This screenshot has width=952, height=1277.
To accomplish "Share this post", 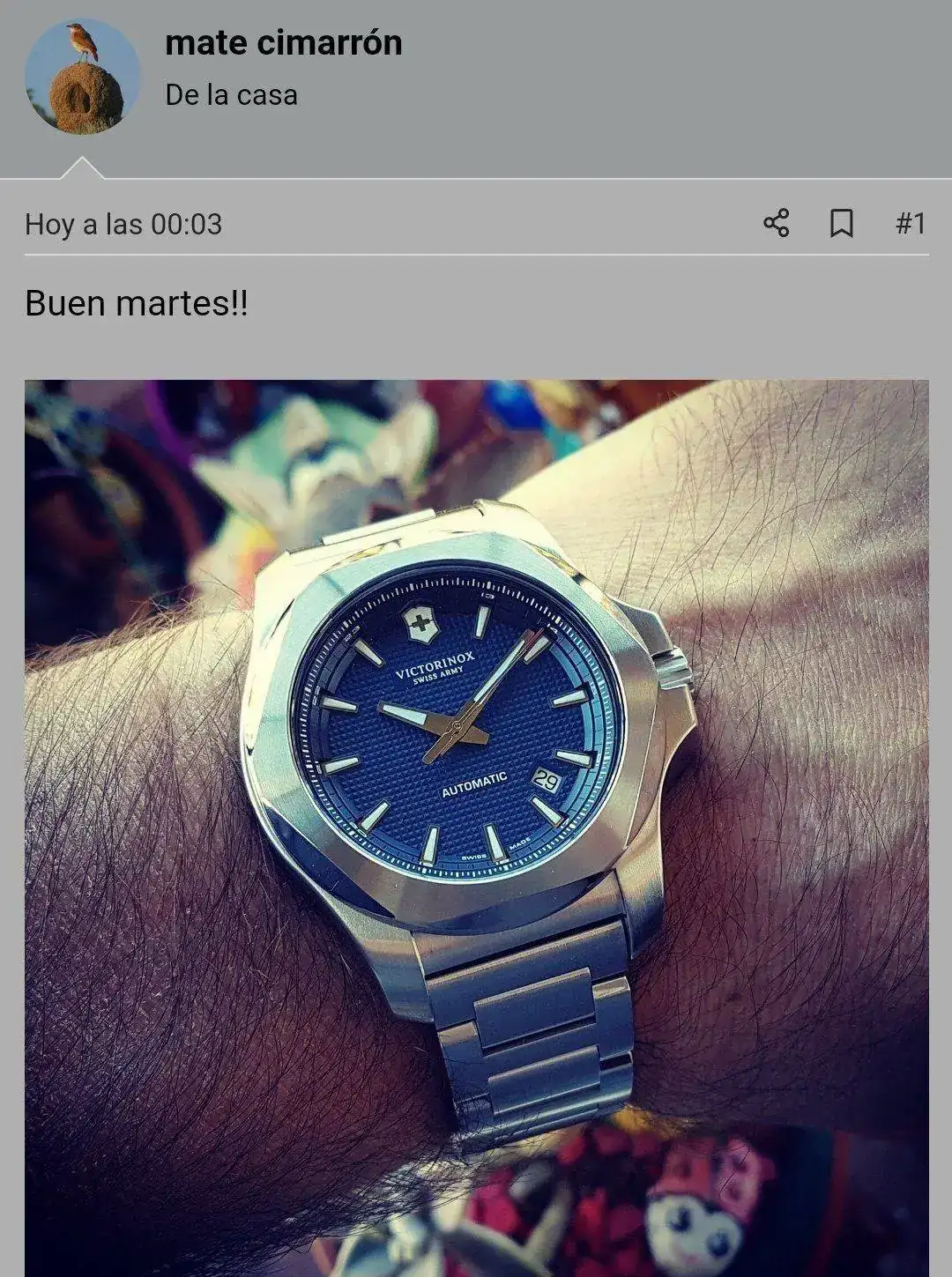I will pos(776,223).
